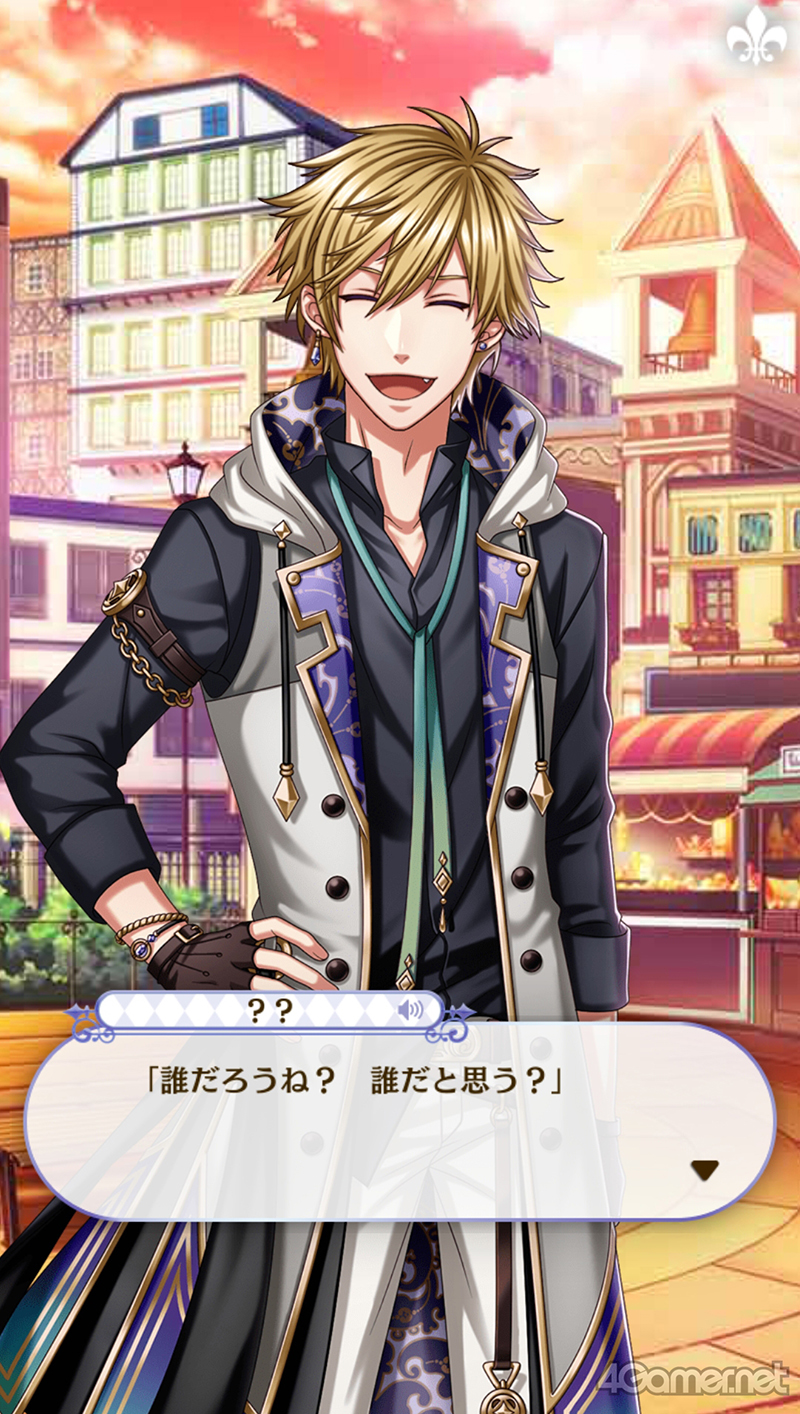
Task: Replay the voice line with the speaker icon
Action: (409, 1010)
